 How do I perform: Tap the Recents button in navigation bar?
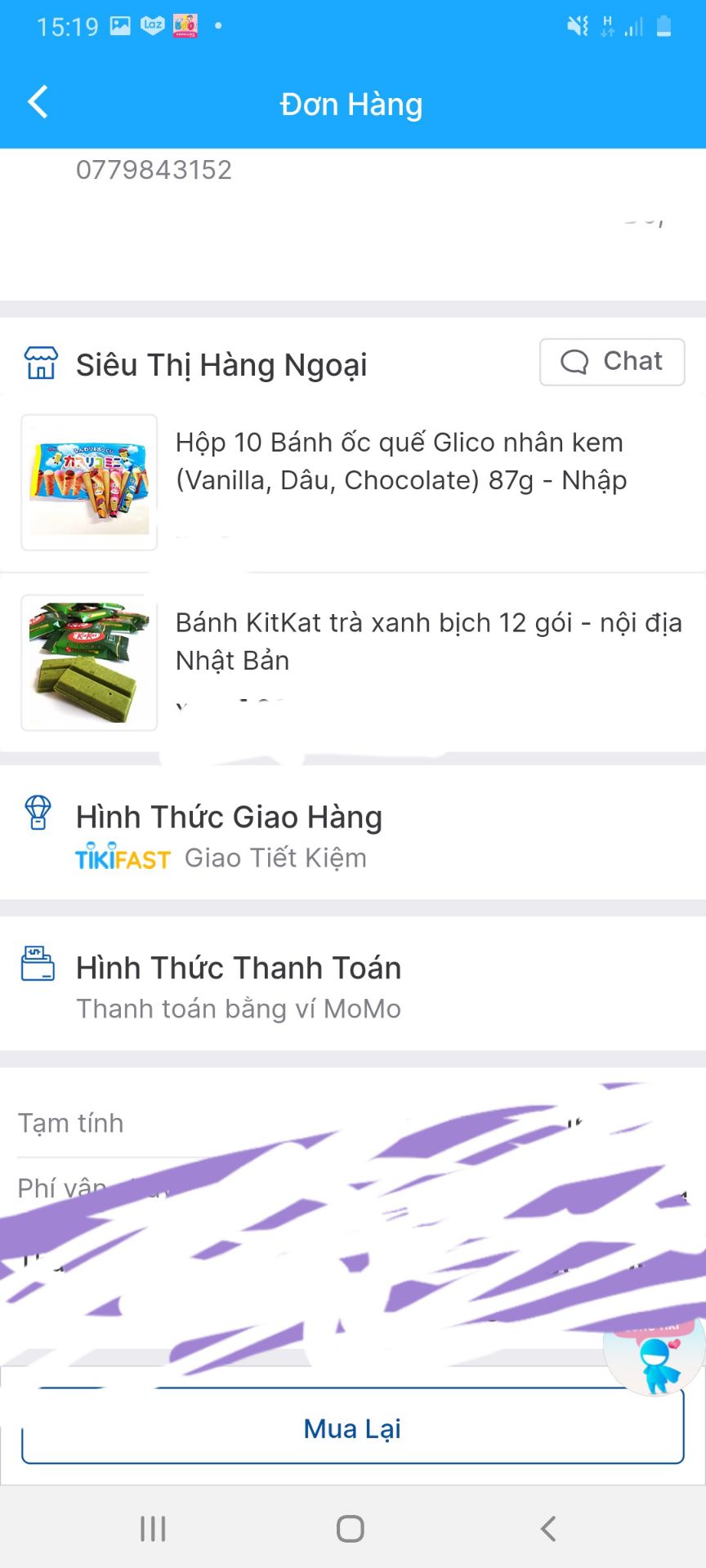tap(152, 1528)
